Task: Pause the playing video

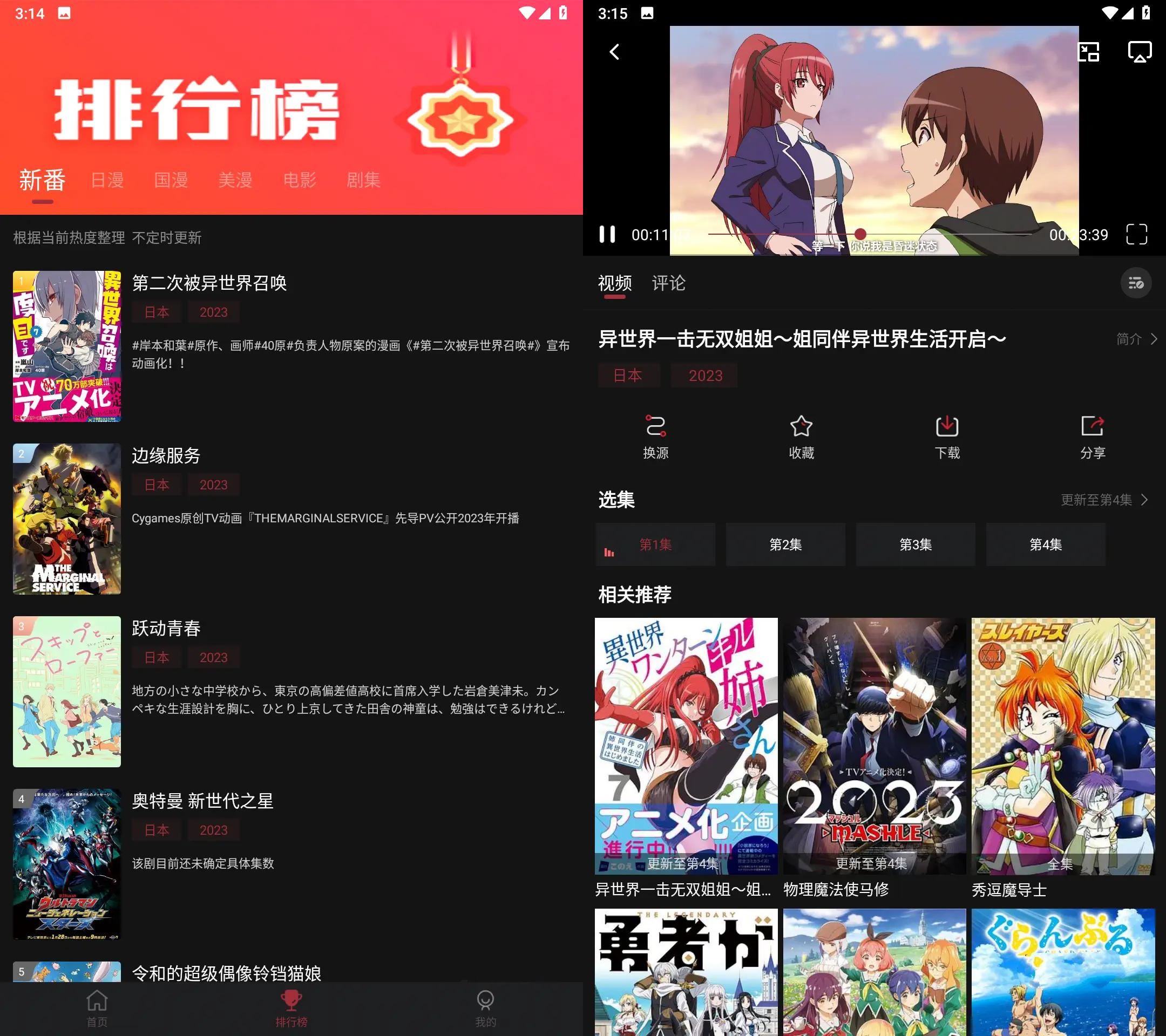Action: point(607,234)
